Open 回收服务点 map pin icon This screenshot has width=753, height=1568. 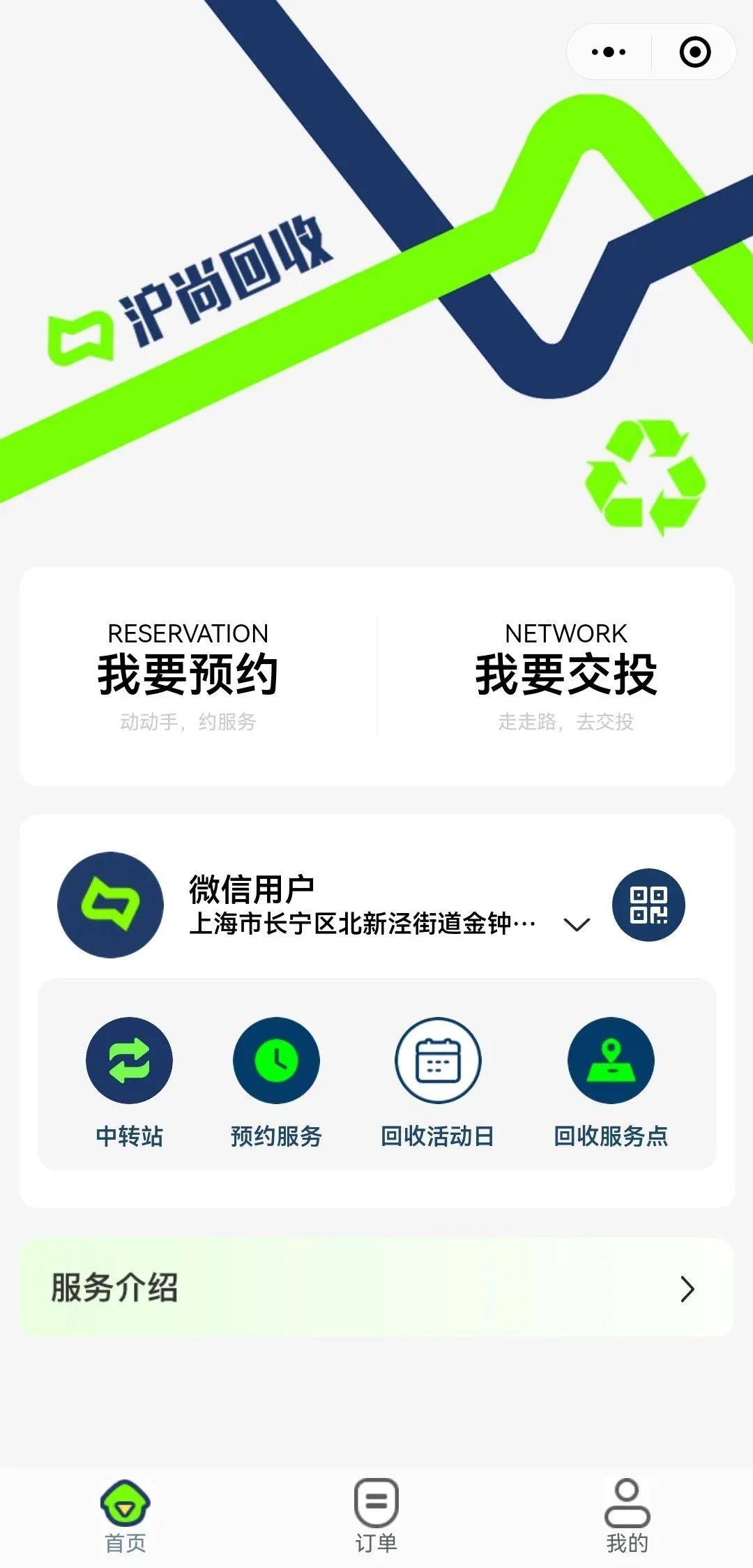(609, 1060)
